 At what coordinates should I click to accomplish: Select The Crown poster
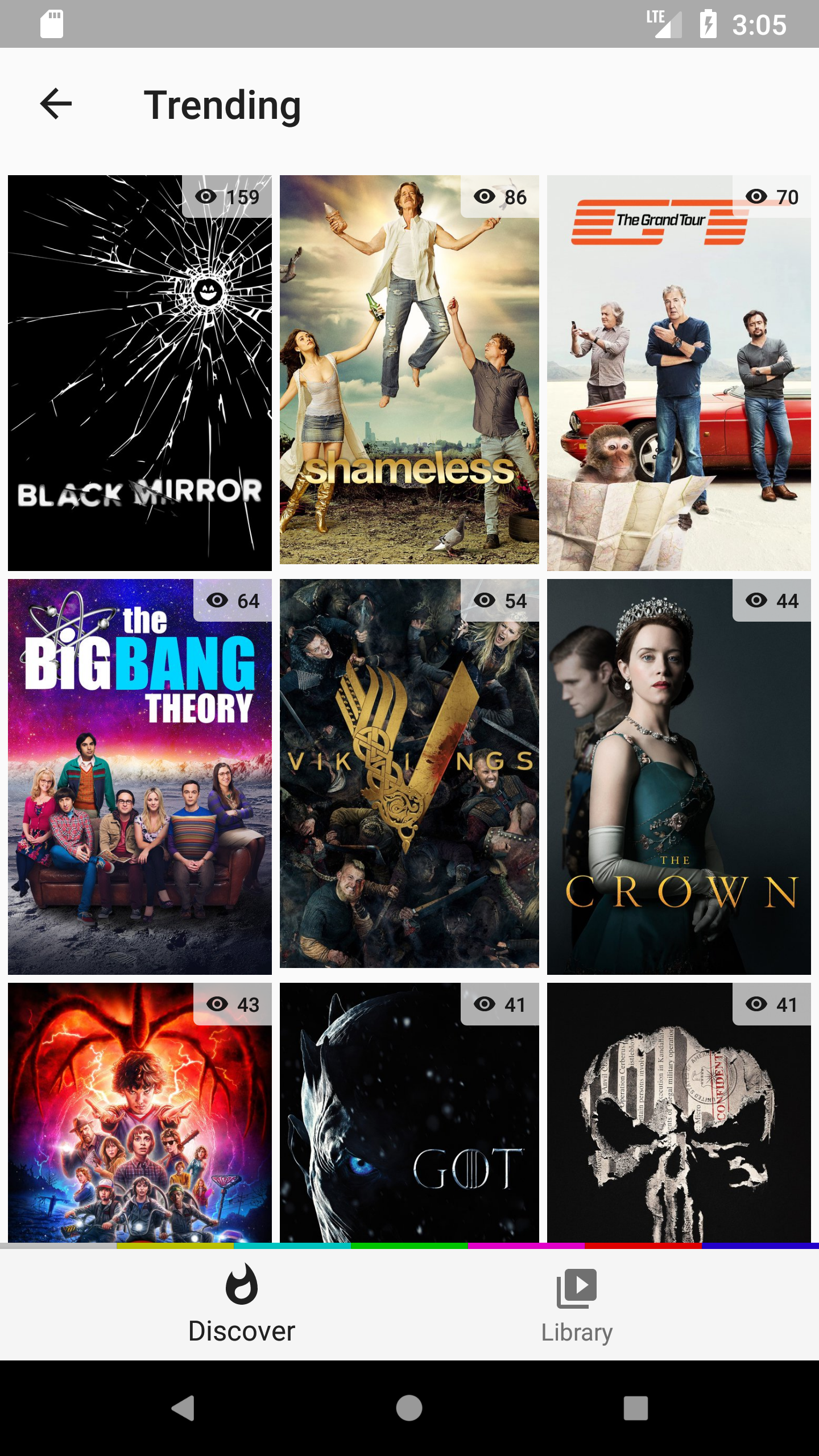[x=679, y=776]
